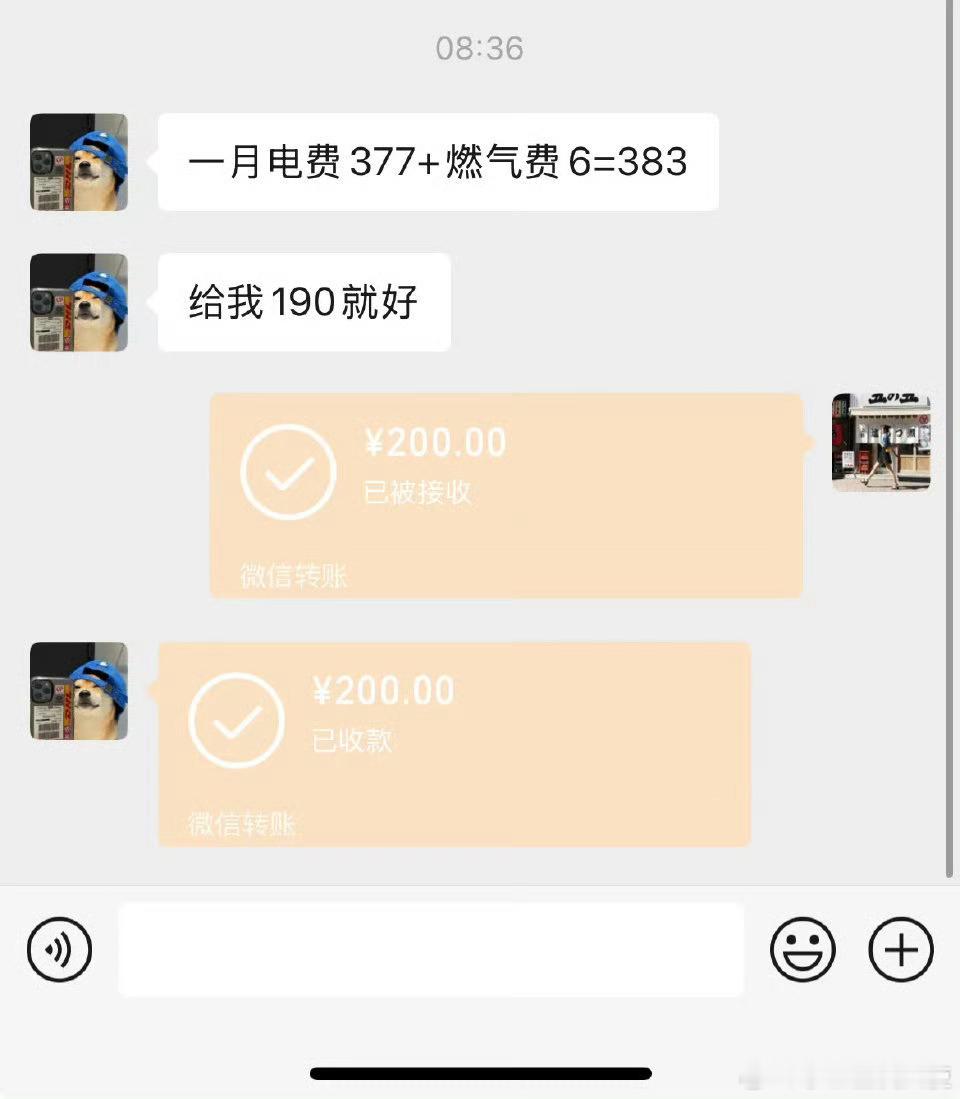Viewport: 960px width, 1099px height.
Task: Open the ¥200.00 collected transfer details
Action: tap(452, 740)
